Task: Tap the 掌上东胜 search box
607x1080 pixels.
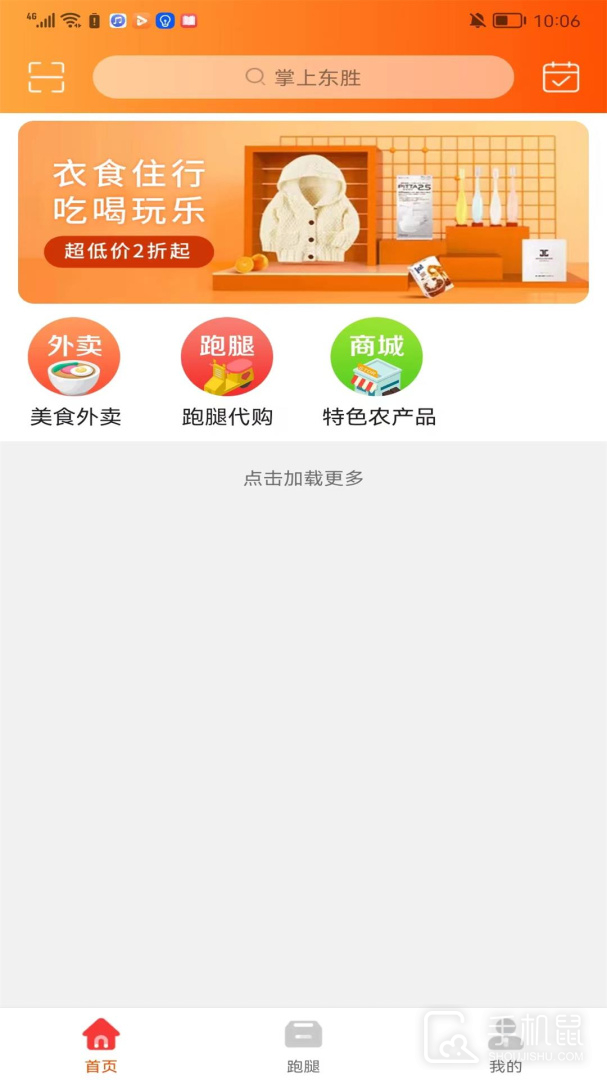Action: pos(303,77)
